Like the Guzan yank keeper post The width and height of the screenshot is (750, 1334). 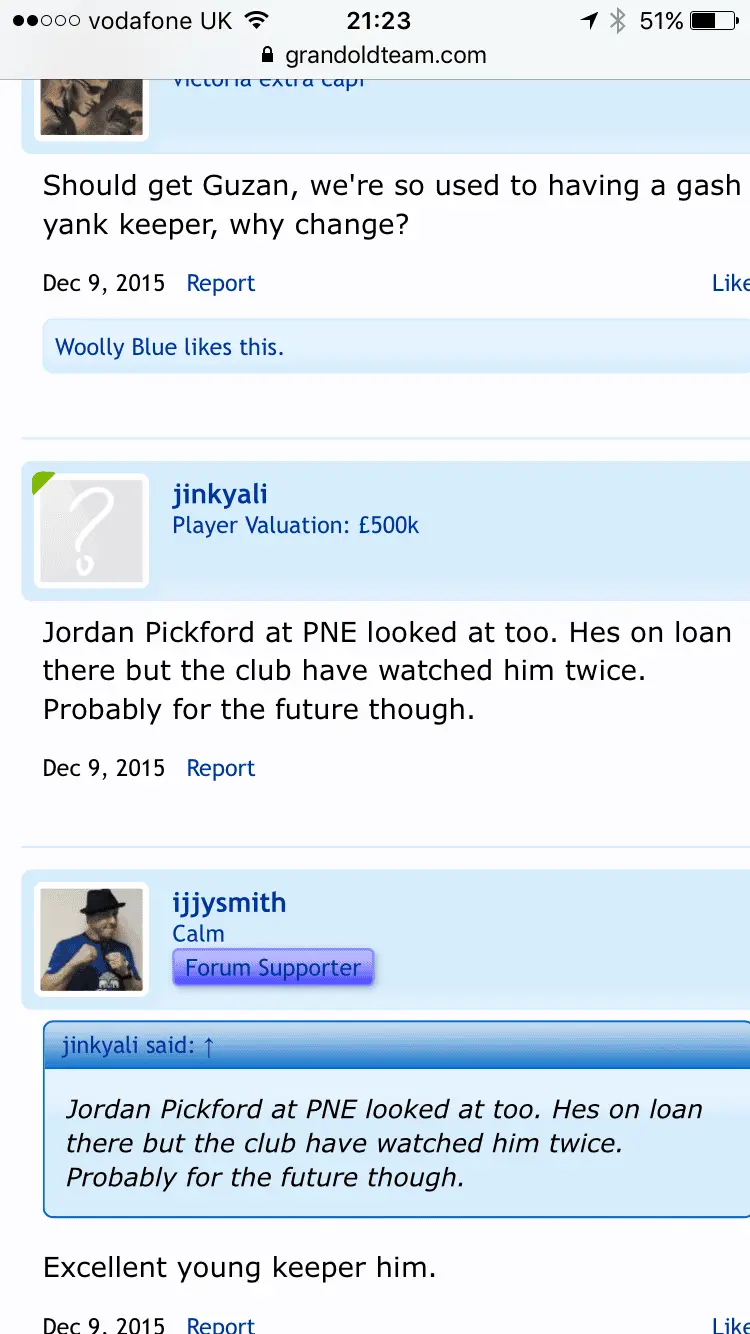click(730, 283)
